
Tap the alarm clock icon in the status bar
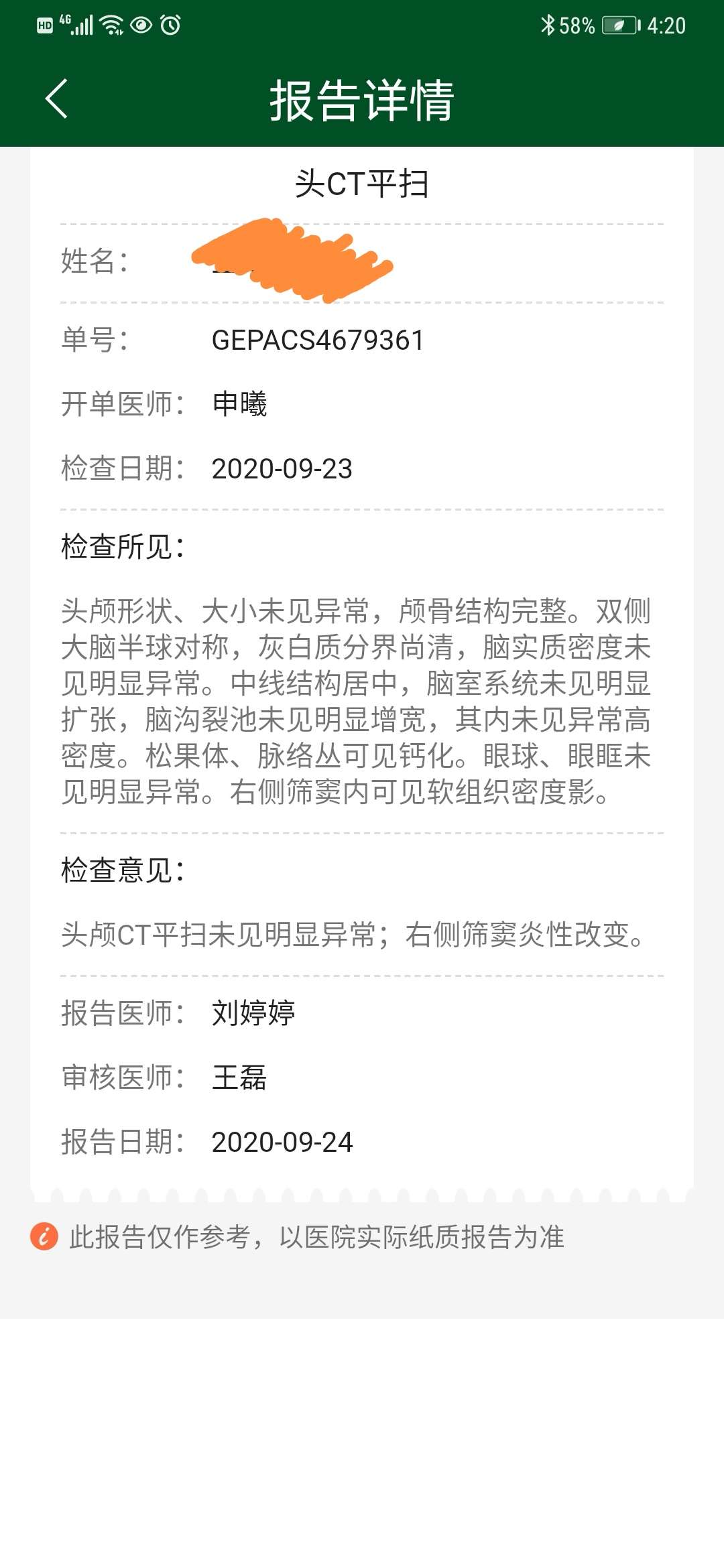click(x=170, y=24)
